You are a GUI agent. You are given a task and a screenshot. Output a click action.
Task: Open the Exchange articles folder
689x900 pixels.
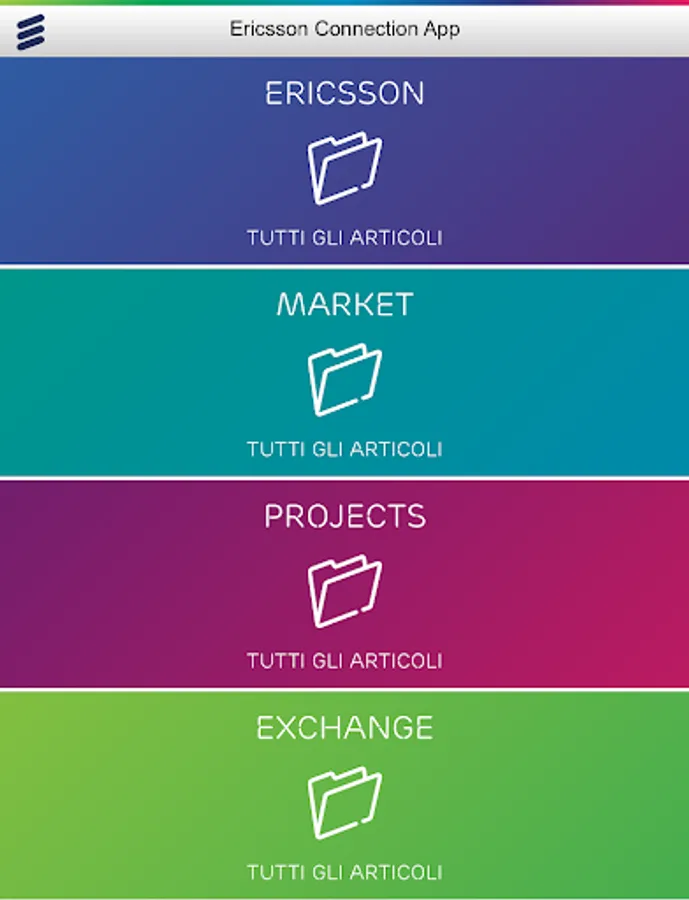344,802
